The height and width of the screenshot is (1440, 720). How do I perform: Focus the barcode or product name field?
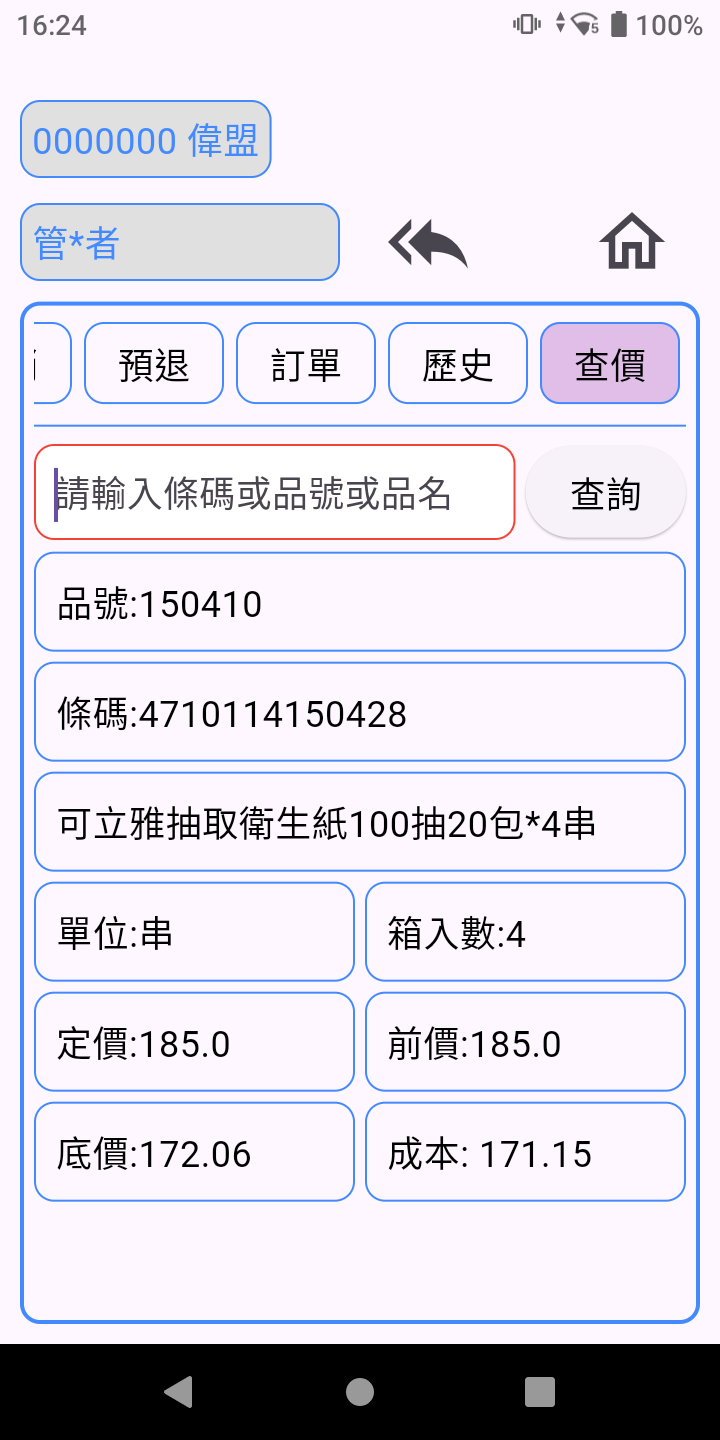point(275,492)
